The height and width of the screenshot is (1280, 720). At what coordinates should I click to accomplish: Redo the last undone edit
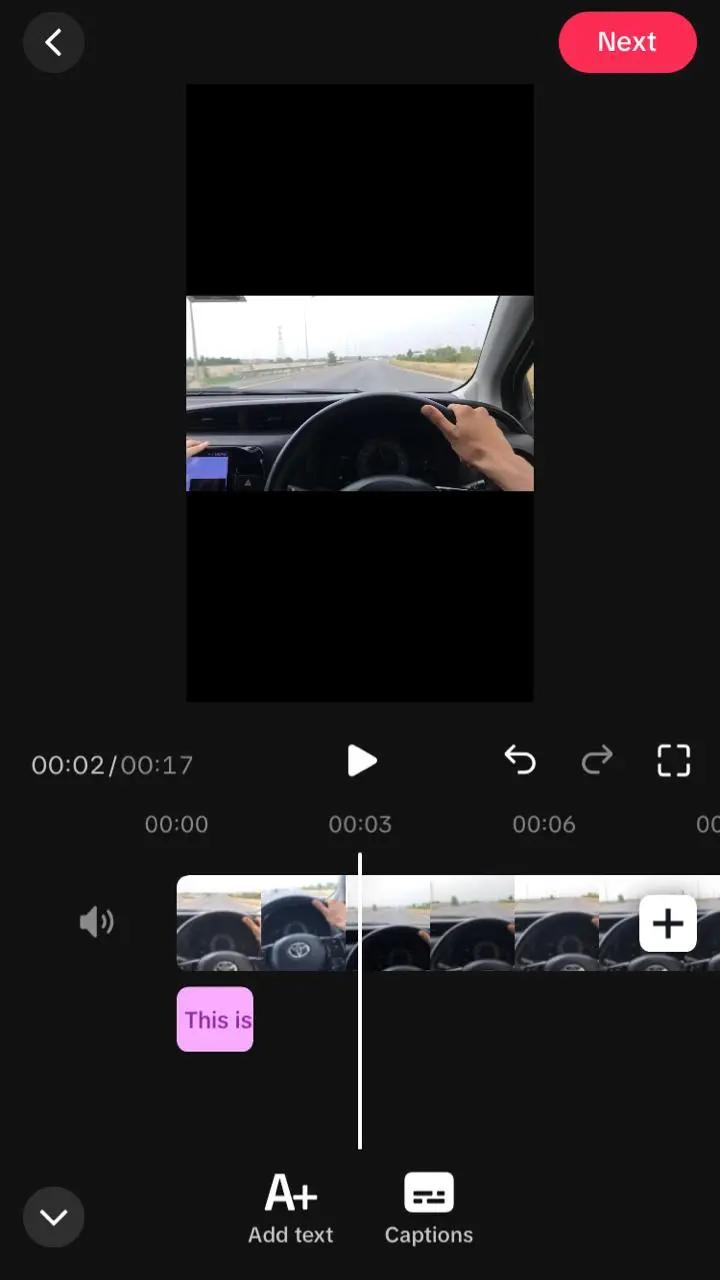pos(597,761)
